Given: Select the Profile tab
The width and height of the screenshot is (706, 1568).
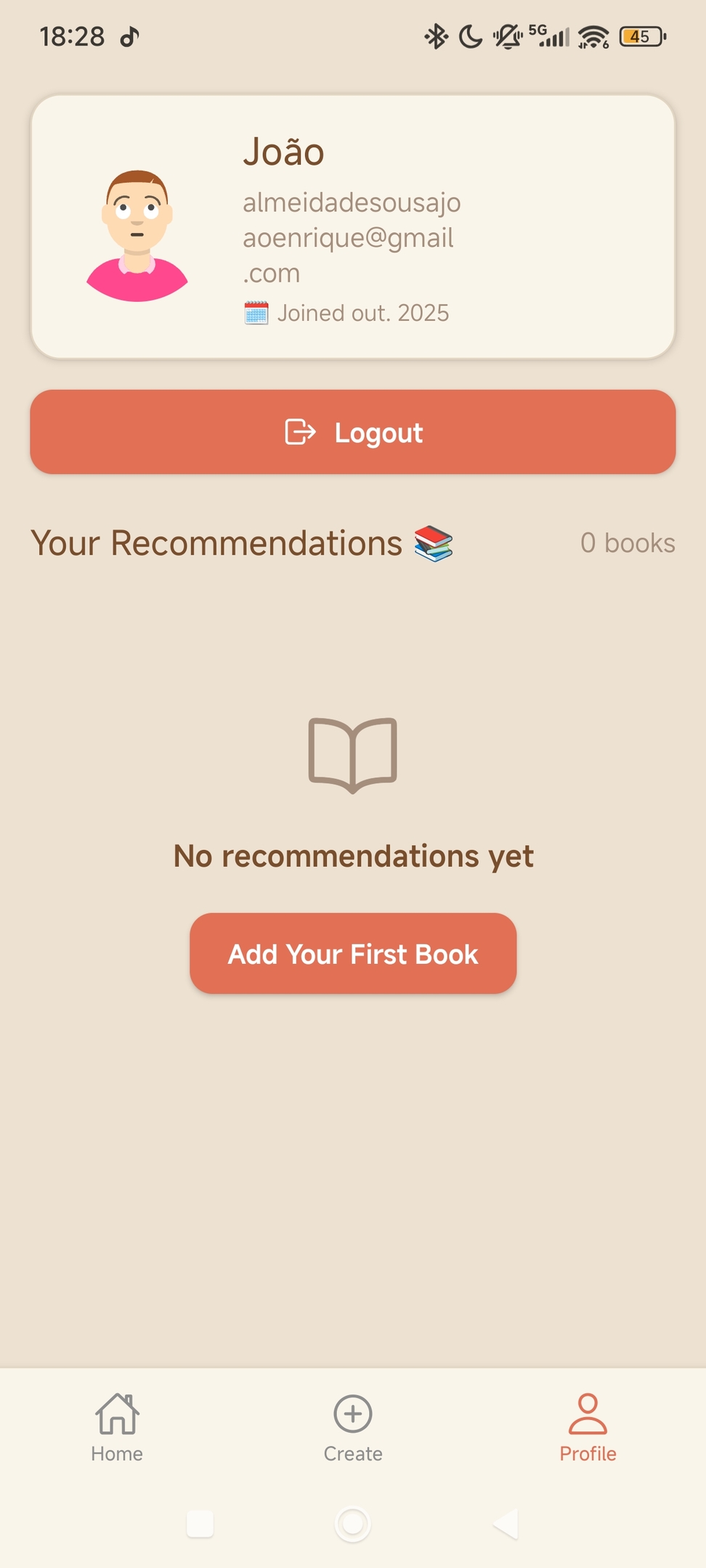Looking at the screenshot, I should point(588,1427).
